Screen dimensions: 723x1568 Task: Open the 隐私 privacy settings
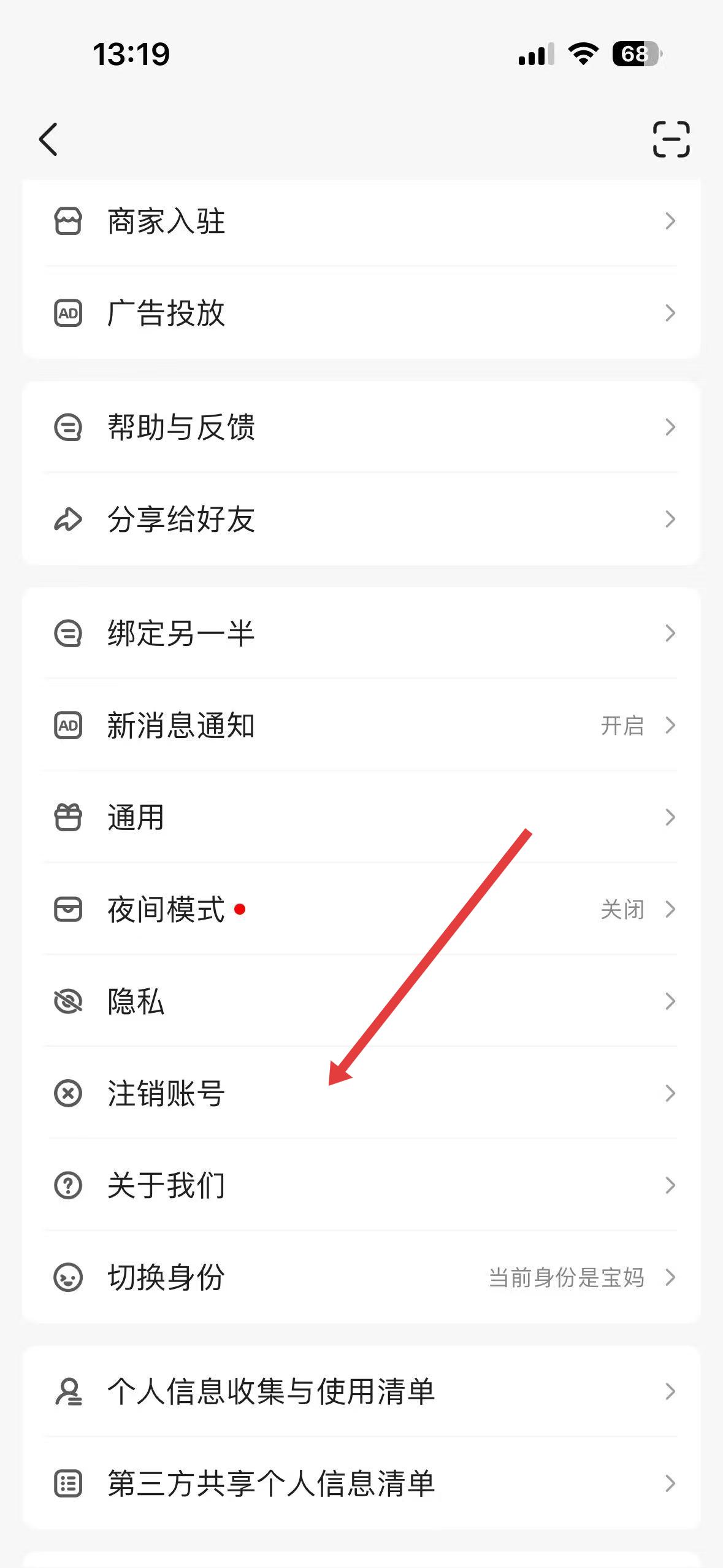361,1001
